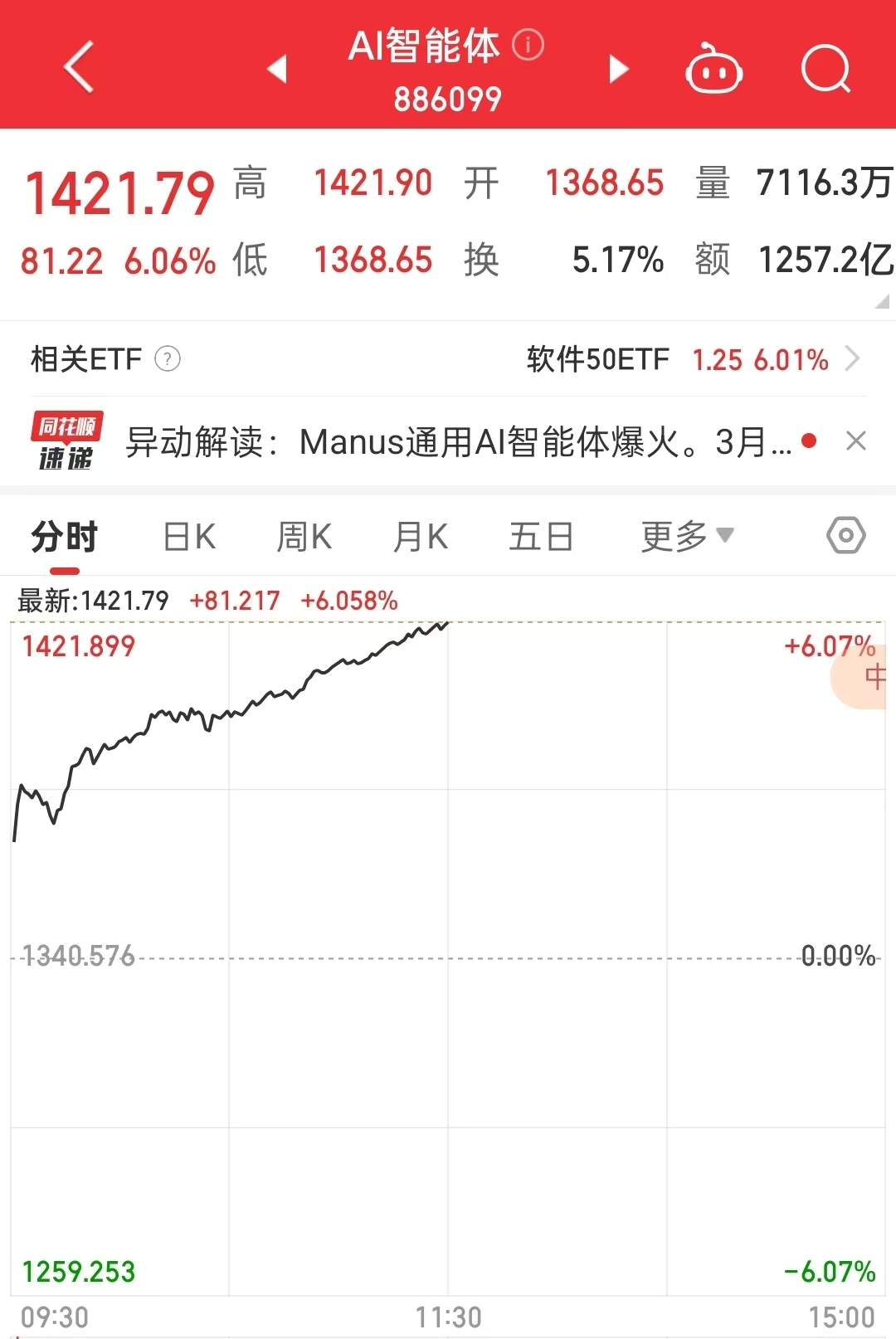The image size is (896, 1339).
Task: Open the 相关ETF help question mark
Action: [x=168, y=359]
